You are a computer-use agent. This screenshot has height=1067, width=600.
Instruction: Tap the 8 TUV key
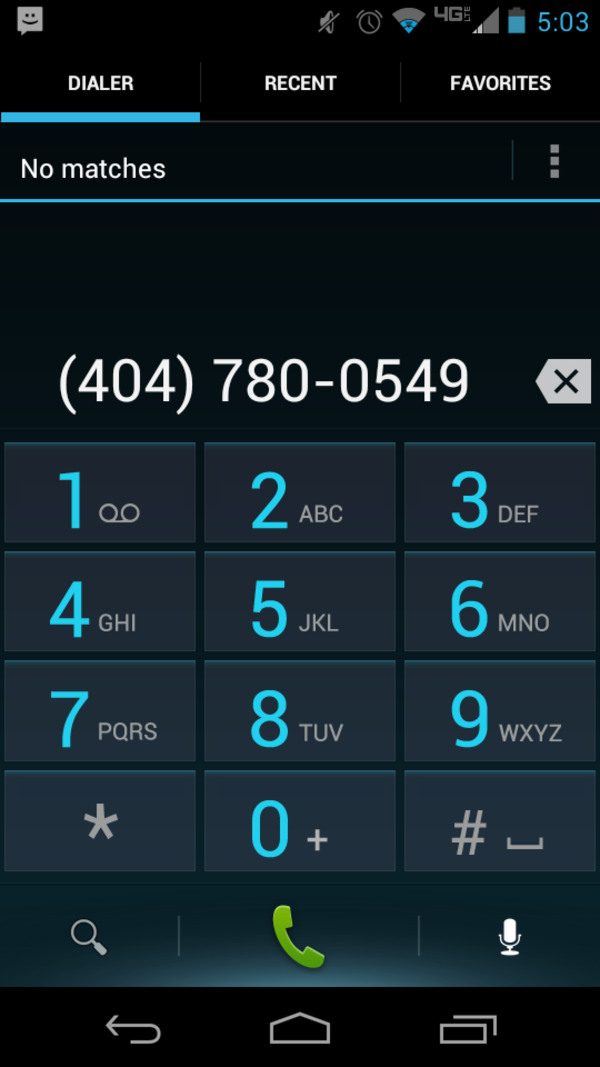pyautogui.click(x=300, y=715)
